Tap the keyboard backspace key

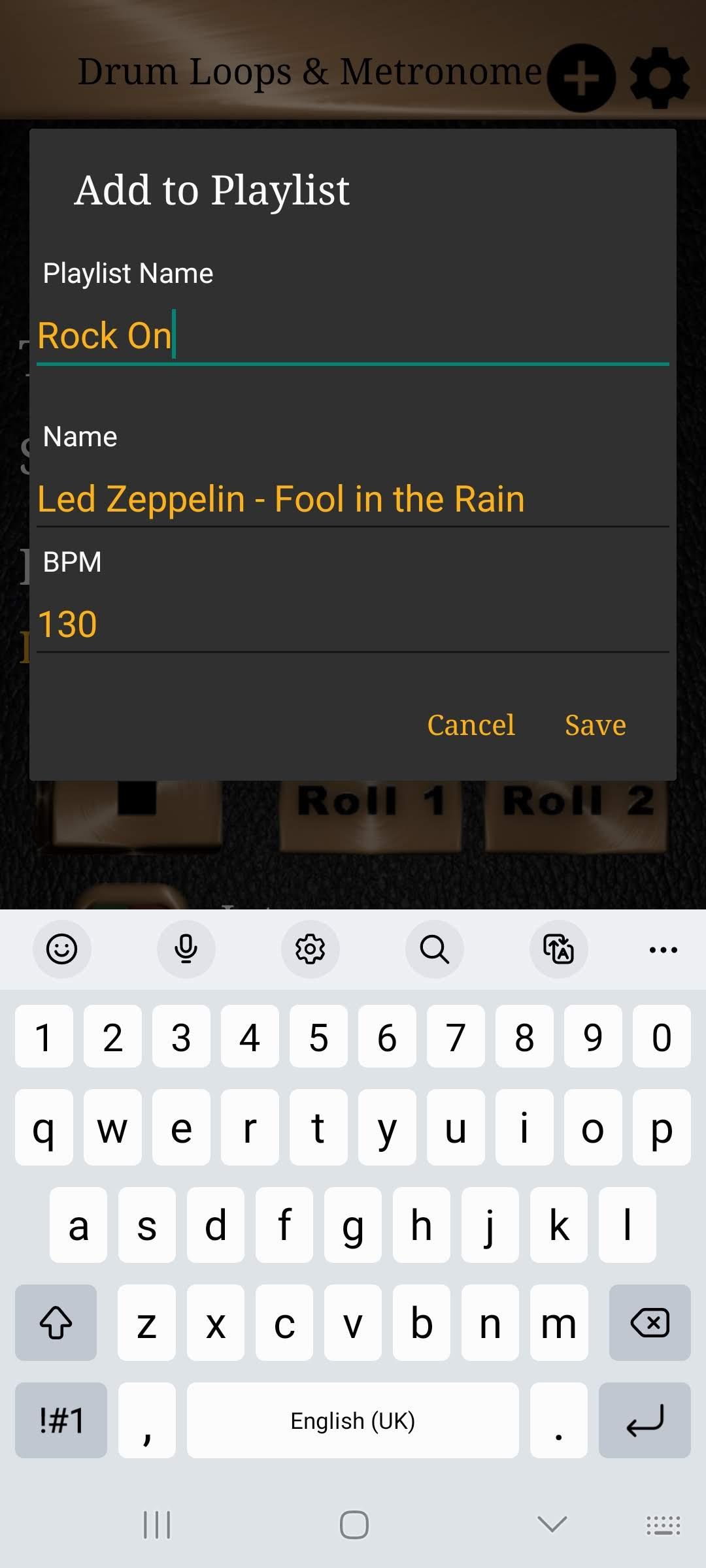coord(649,1323)
